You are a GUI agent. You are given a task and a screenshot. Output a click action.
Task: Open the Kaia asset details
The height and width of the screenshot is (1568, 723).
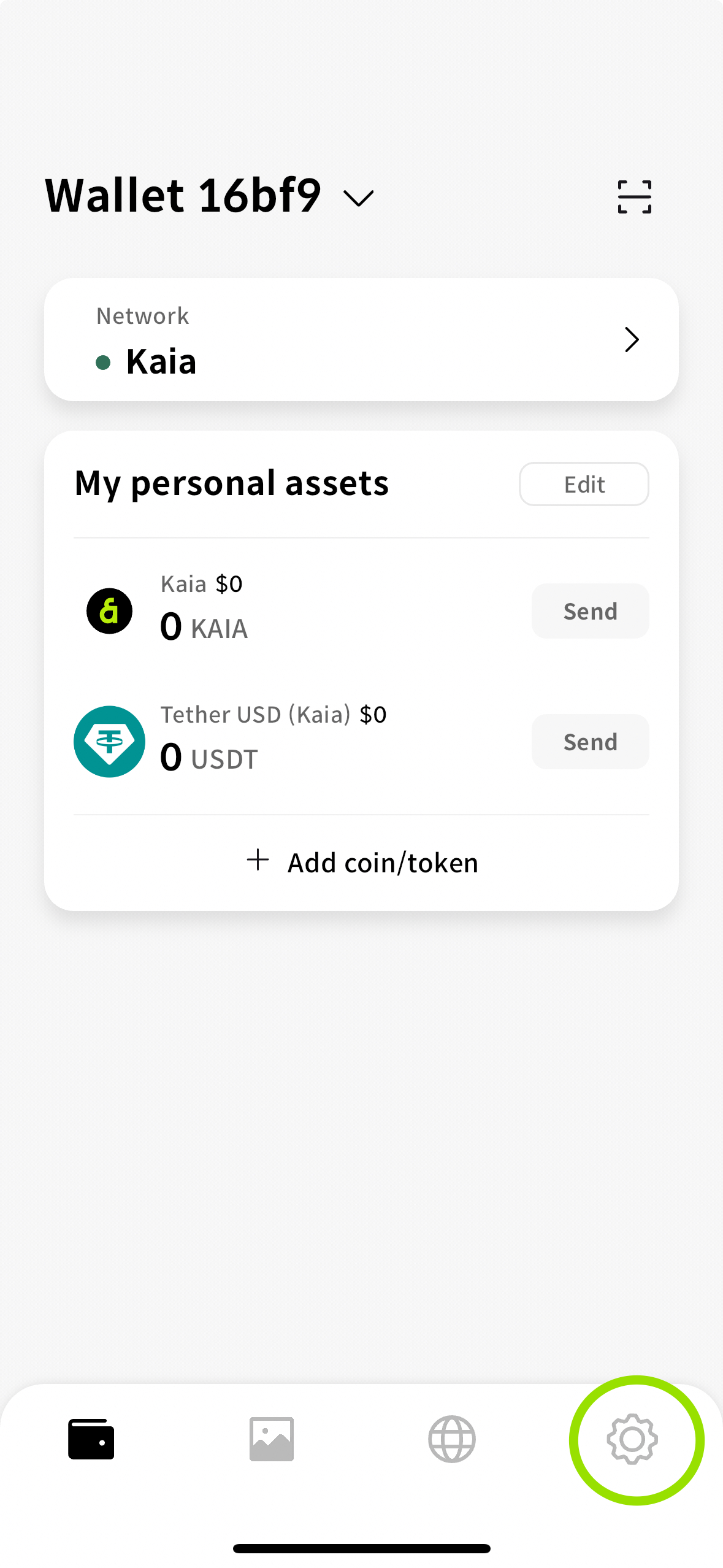294,611
